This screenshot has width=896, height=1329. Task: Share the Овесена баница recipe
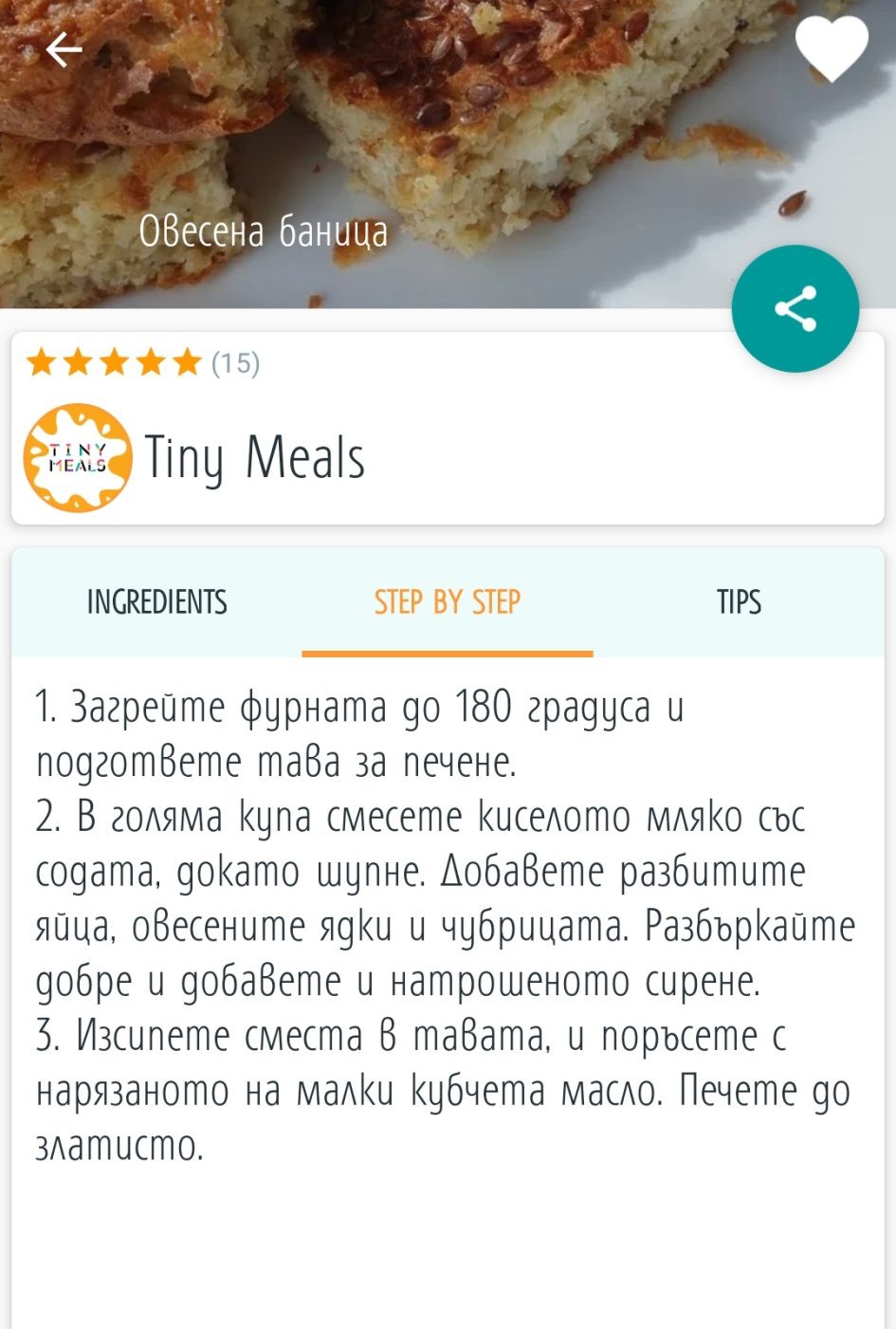[795, 308]
